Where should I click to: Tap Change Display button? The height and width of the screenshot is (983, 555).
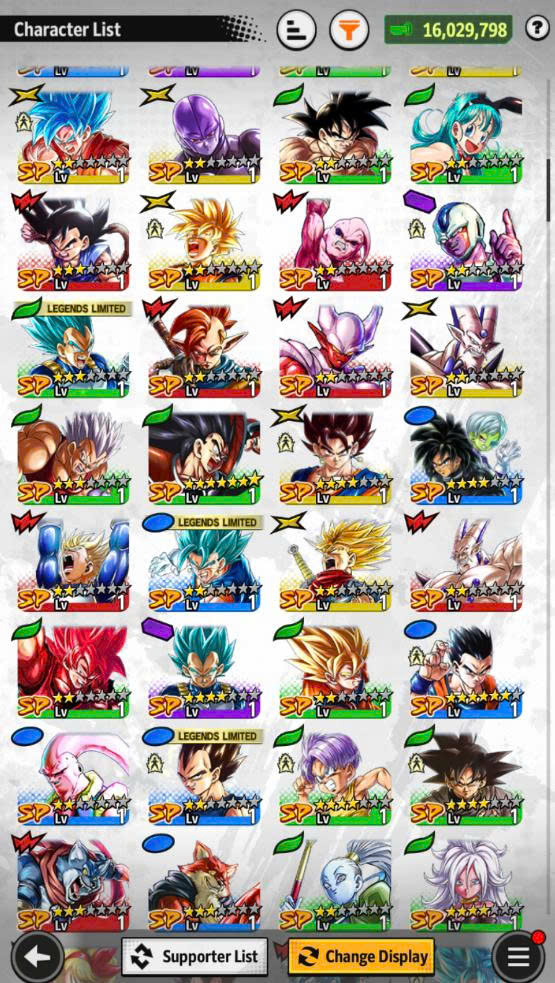(x=361, y=957)
